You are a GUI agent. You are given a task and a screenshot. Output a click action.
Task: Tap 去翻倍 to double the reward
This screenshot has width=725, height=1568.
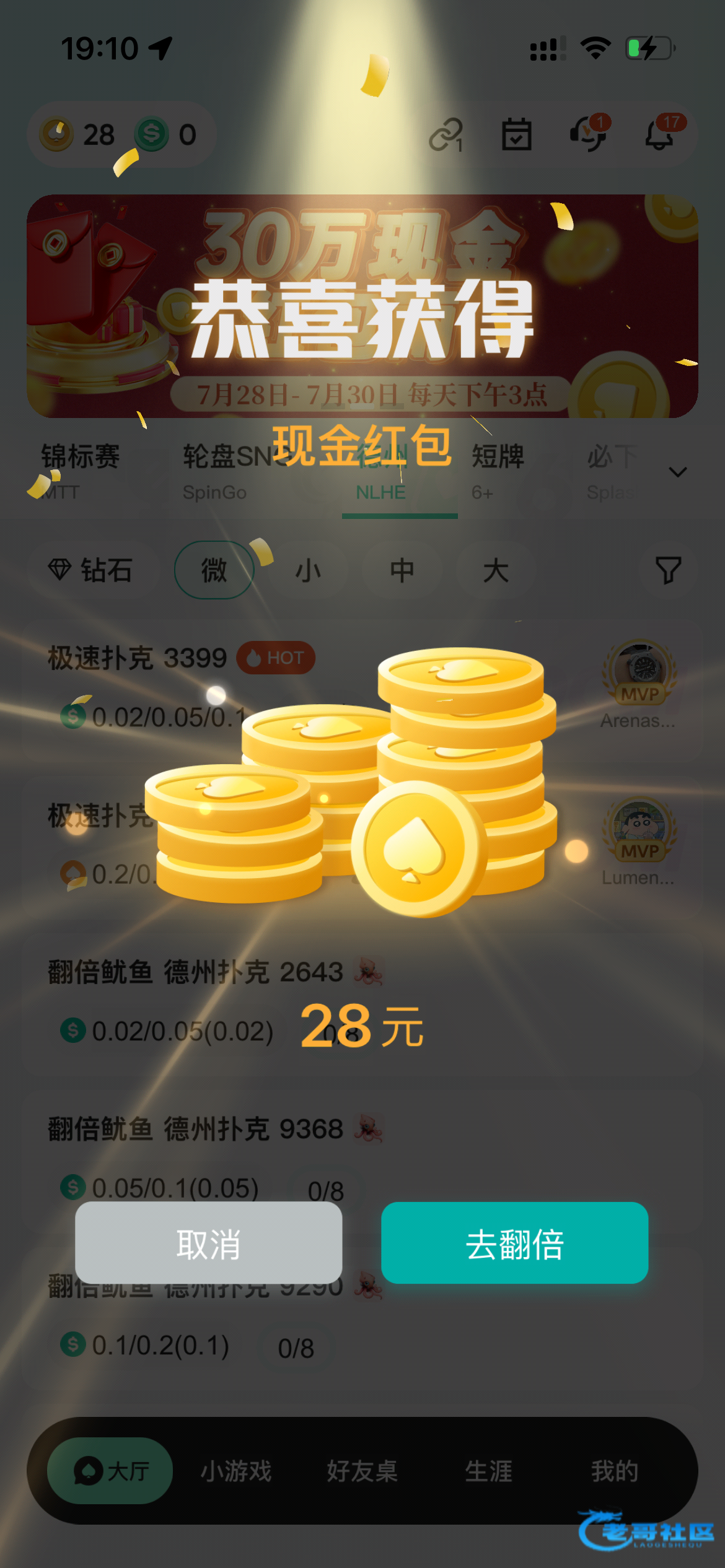pyautogui.click(x=514, y=1243)
